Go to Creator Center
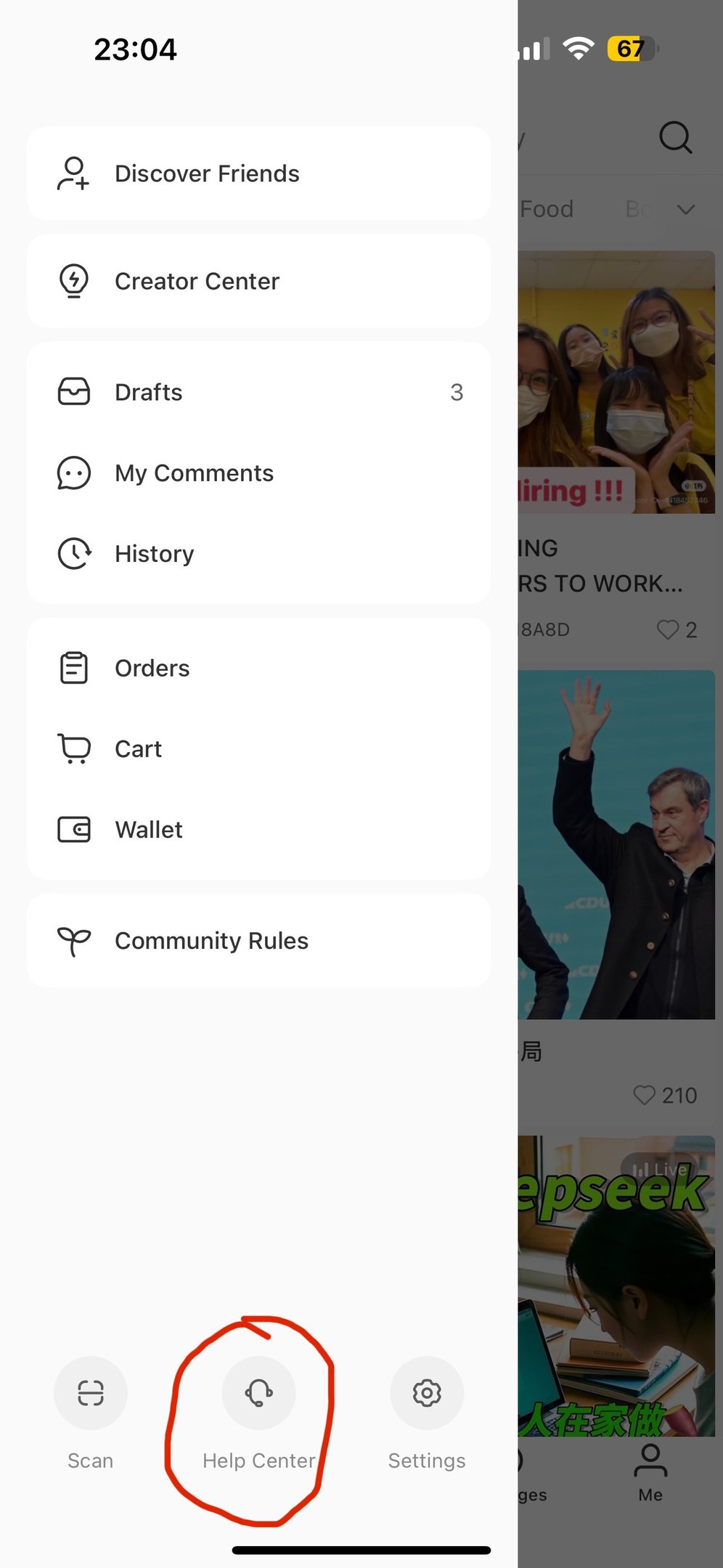 pyautogui.click(x=258, y=281)
